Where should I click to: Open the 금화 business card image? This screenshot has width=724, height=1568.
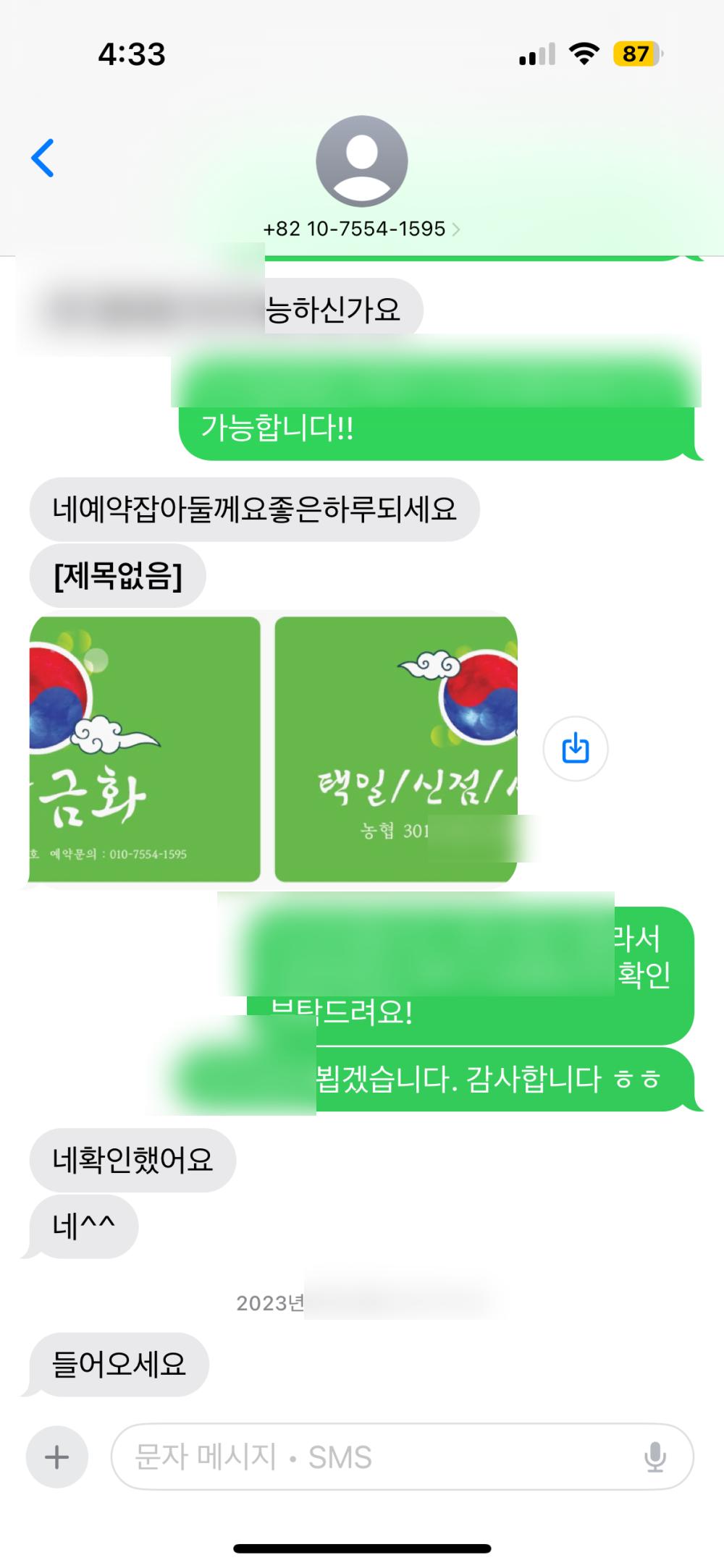pyautogui.click(x=145, y=749)
